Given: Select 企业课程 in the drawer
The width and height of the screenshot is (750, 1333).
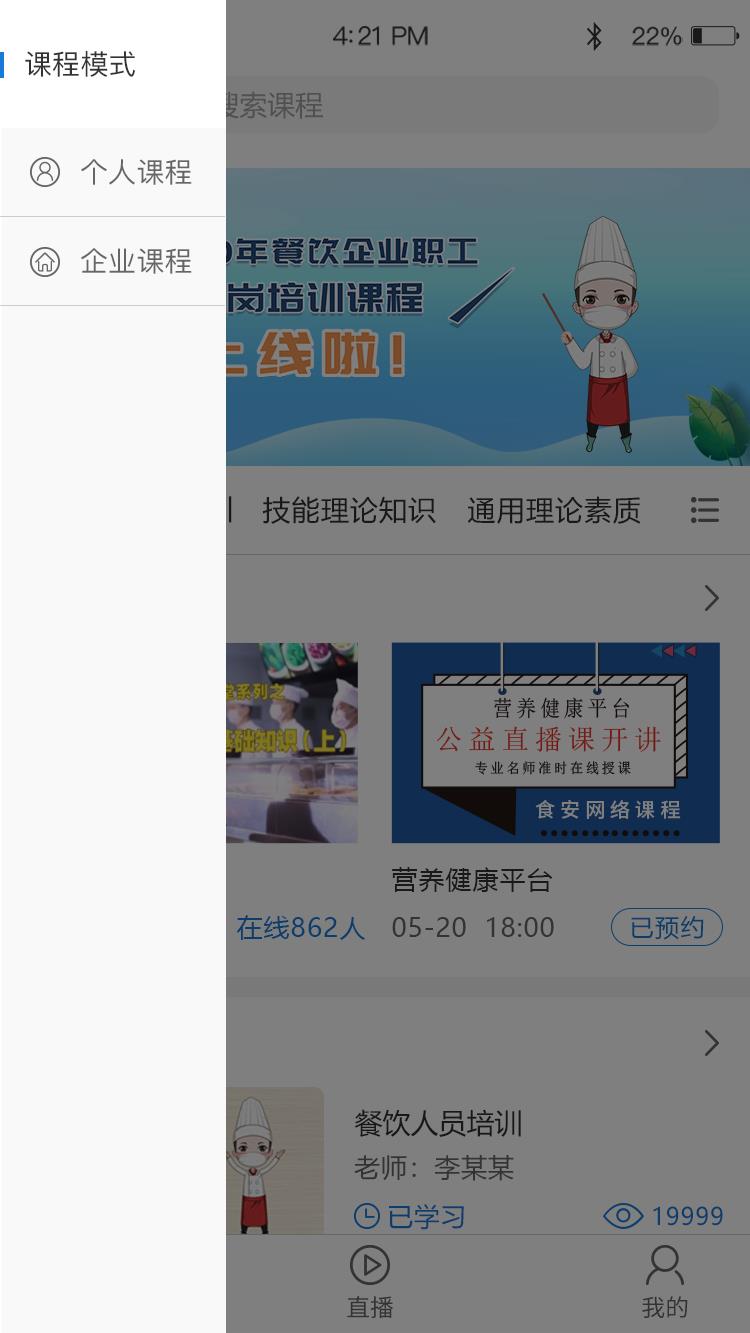Looking at the screenshot, I should pyautogui.click(x=112, y=261).
